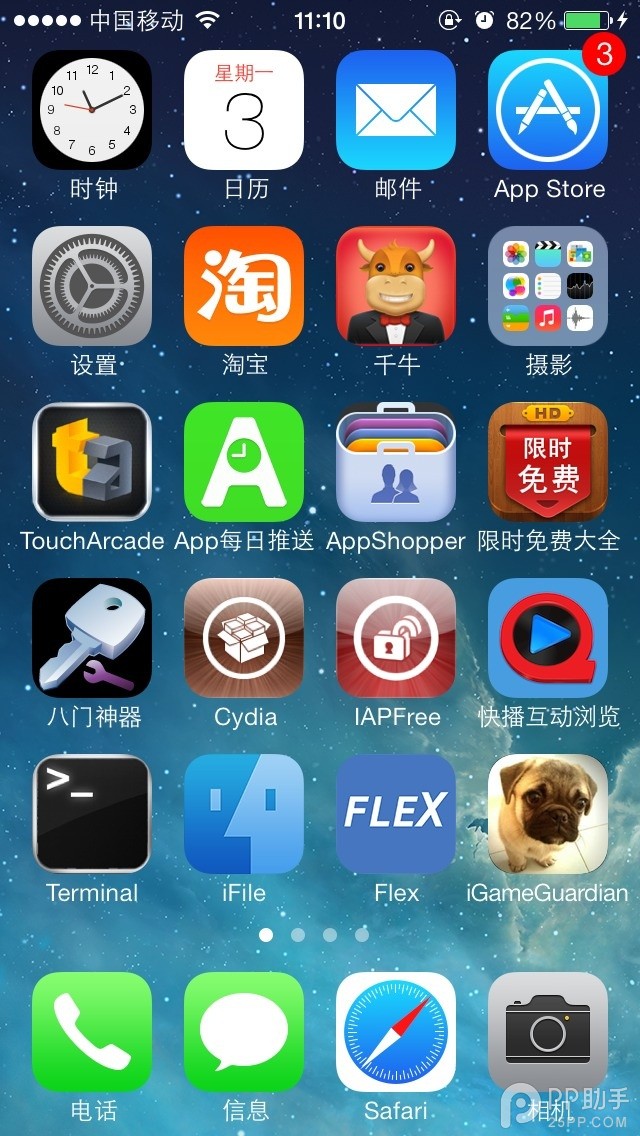Launch AppShopper
Image resolution: width=640 pixels, height=1136 pixels.
pos(396,462)
